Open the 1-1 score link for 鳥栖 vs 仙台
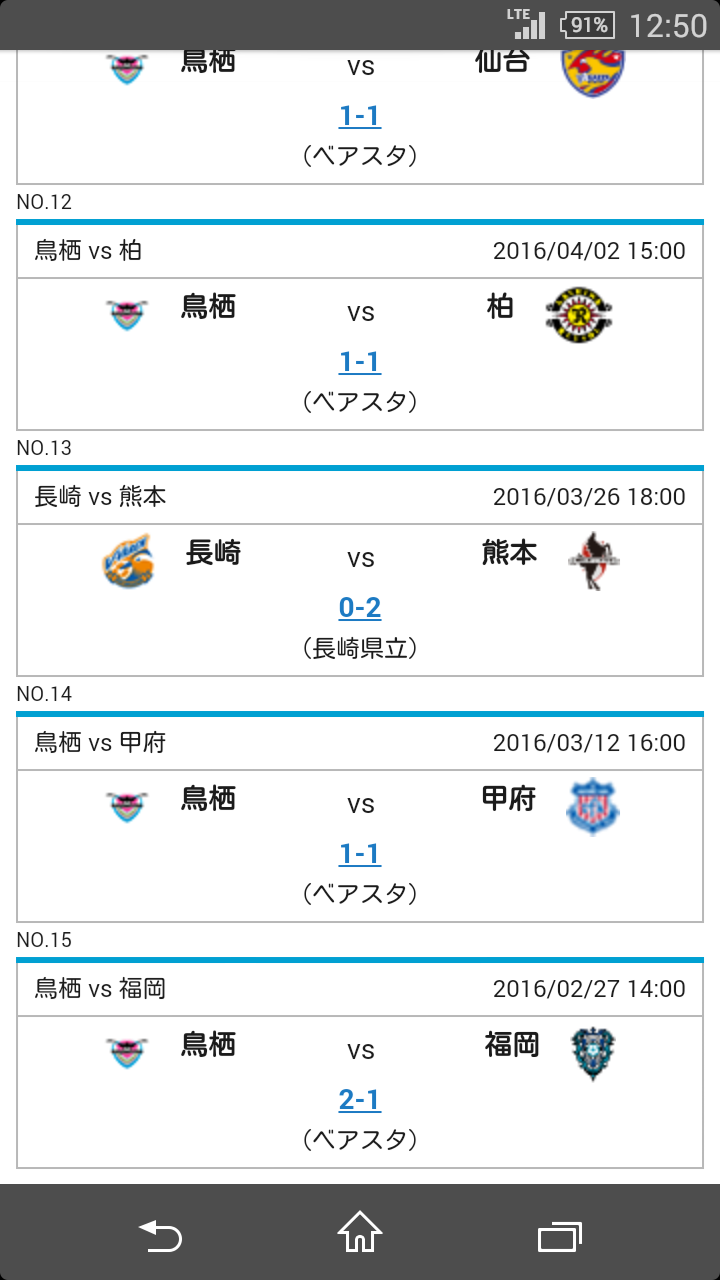 click(x=360, y=117)
